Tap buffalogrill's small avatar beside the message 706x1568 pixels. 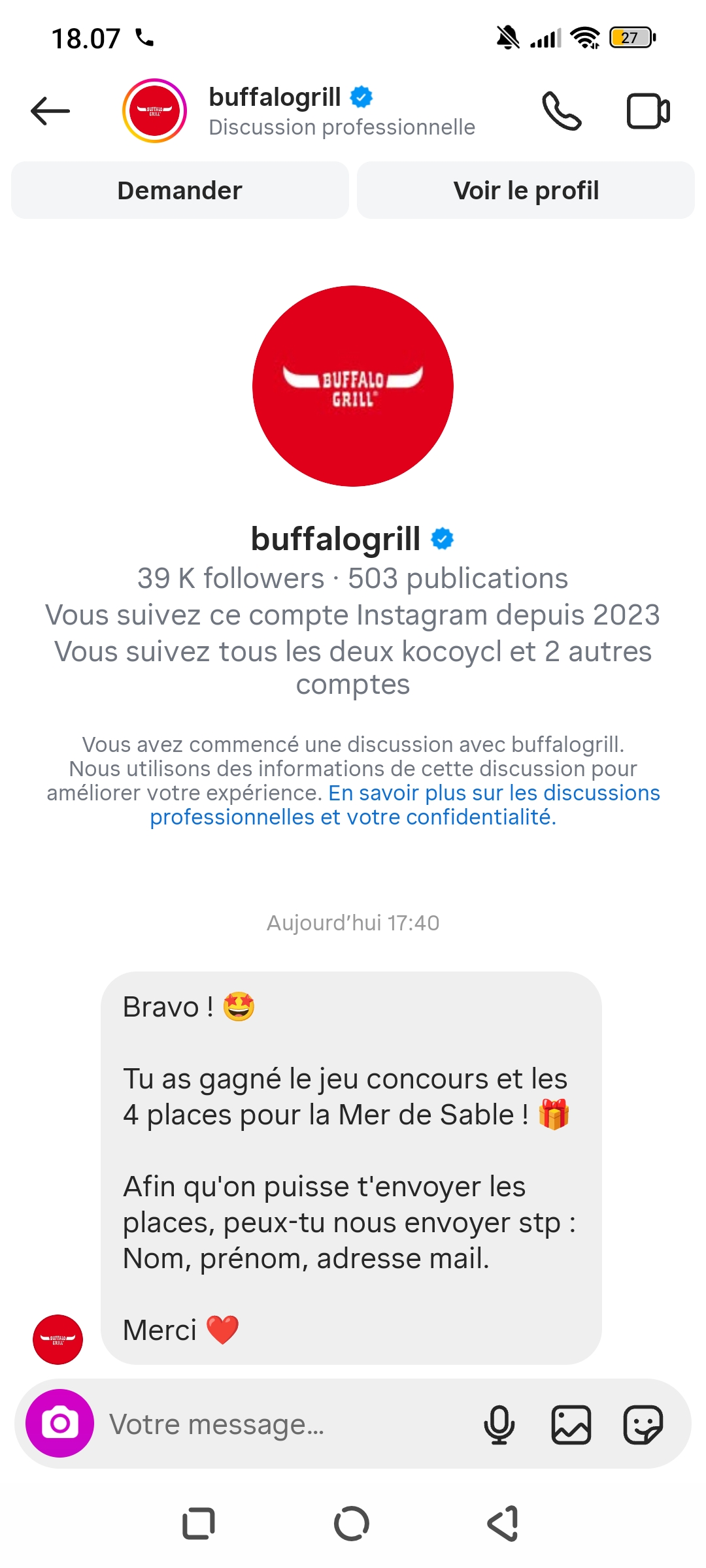58,1339
